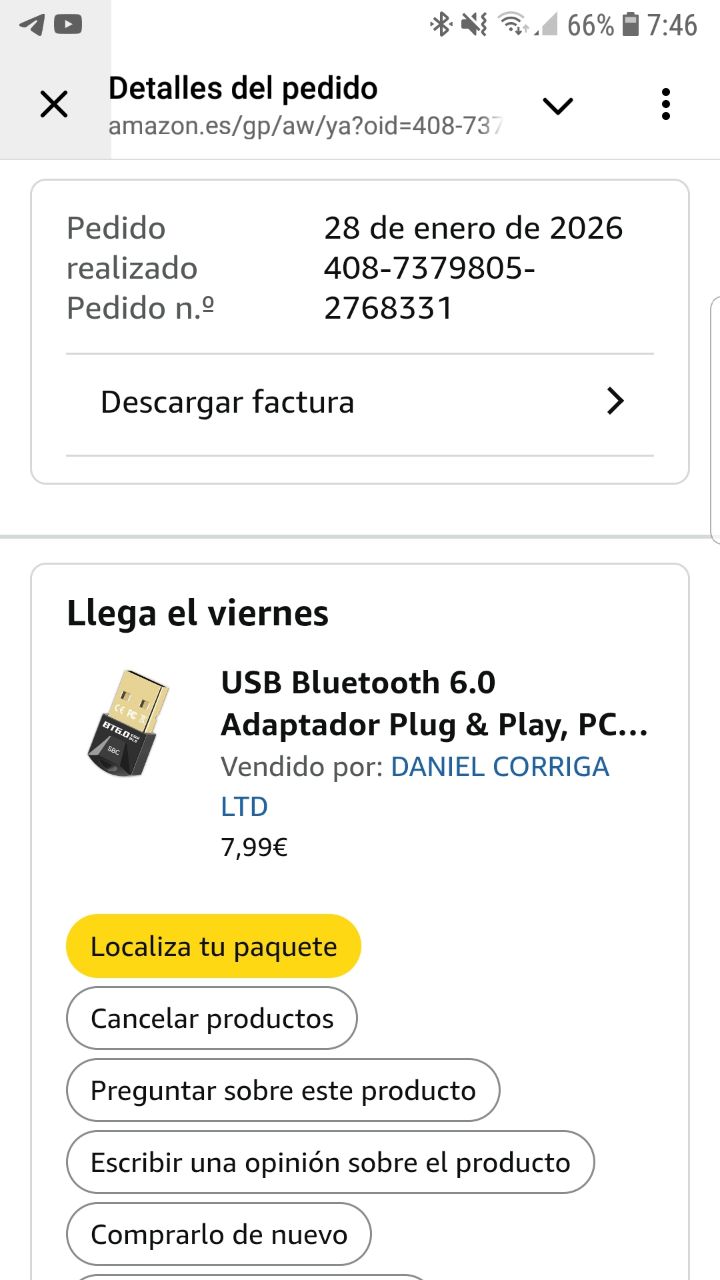The image size is (720, 1280).
Task: Choose Preguntar sobre este producto
Action: click(x=283, y=1090)
